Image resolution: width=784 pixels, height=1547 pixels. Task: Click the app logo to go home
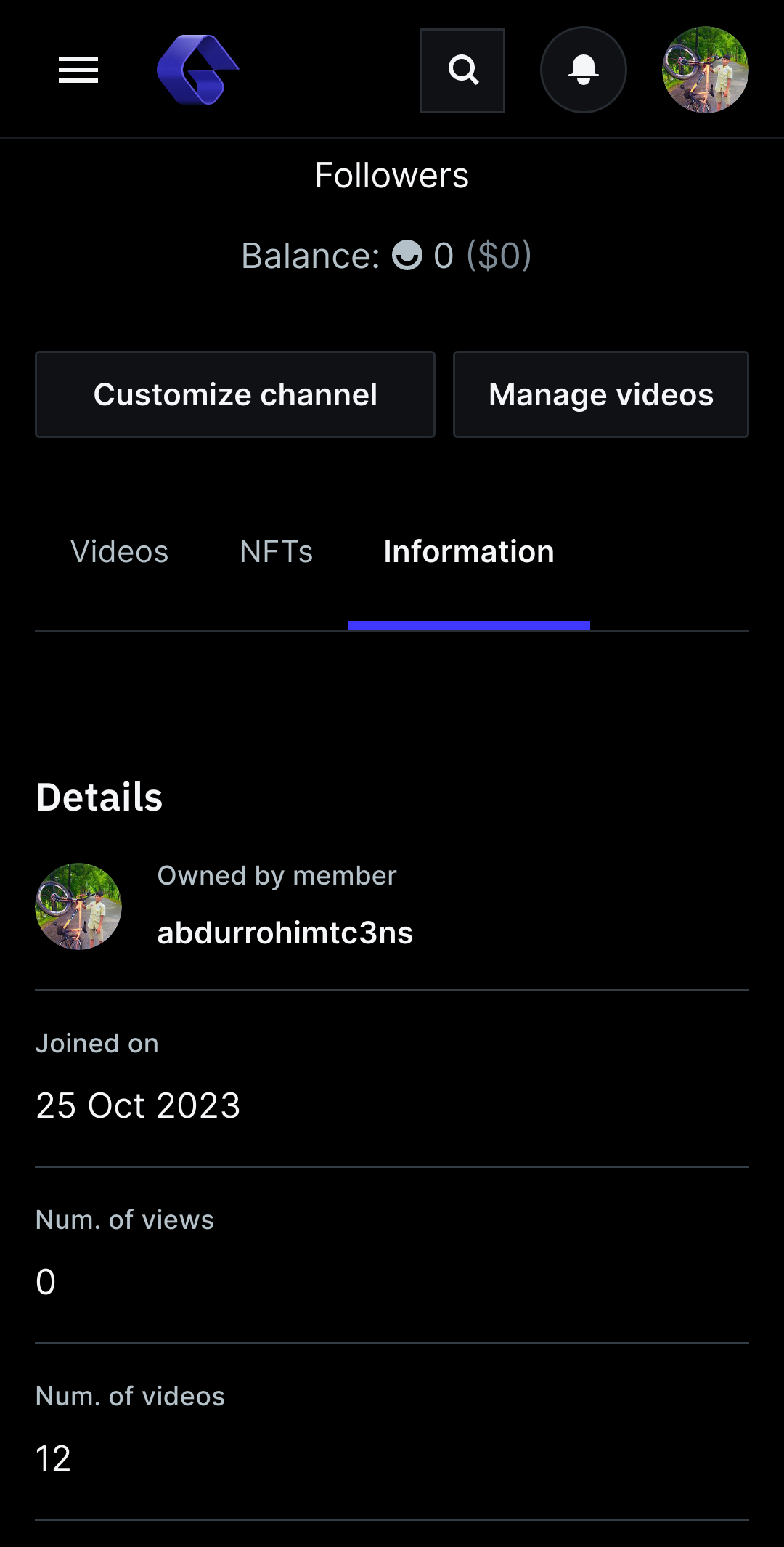point(197,70)
